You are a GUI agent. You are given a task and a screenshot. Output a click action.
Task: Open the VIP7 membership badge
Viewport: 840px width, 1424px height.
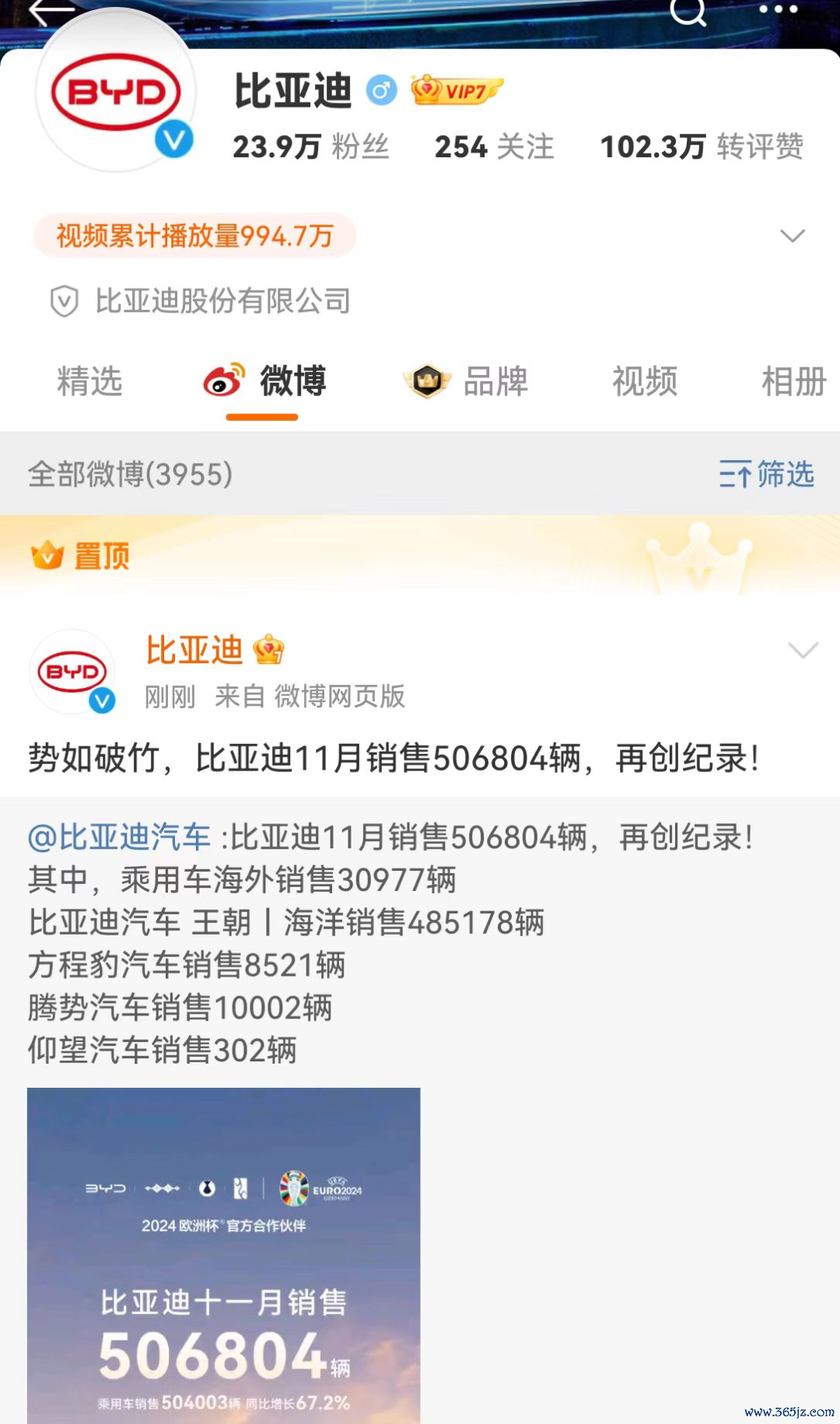tap(457, 91)
